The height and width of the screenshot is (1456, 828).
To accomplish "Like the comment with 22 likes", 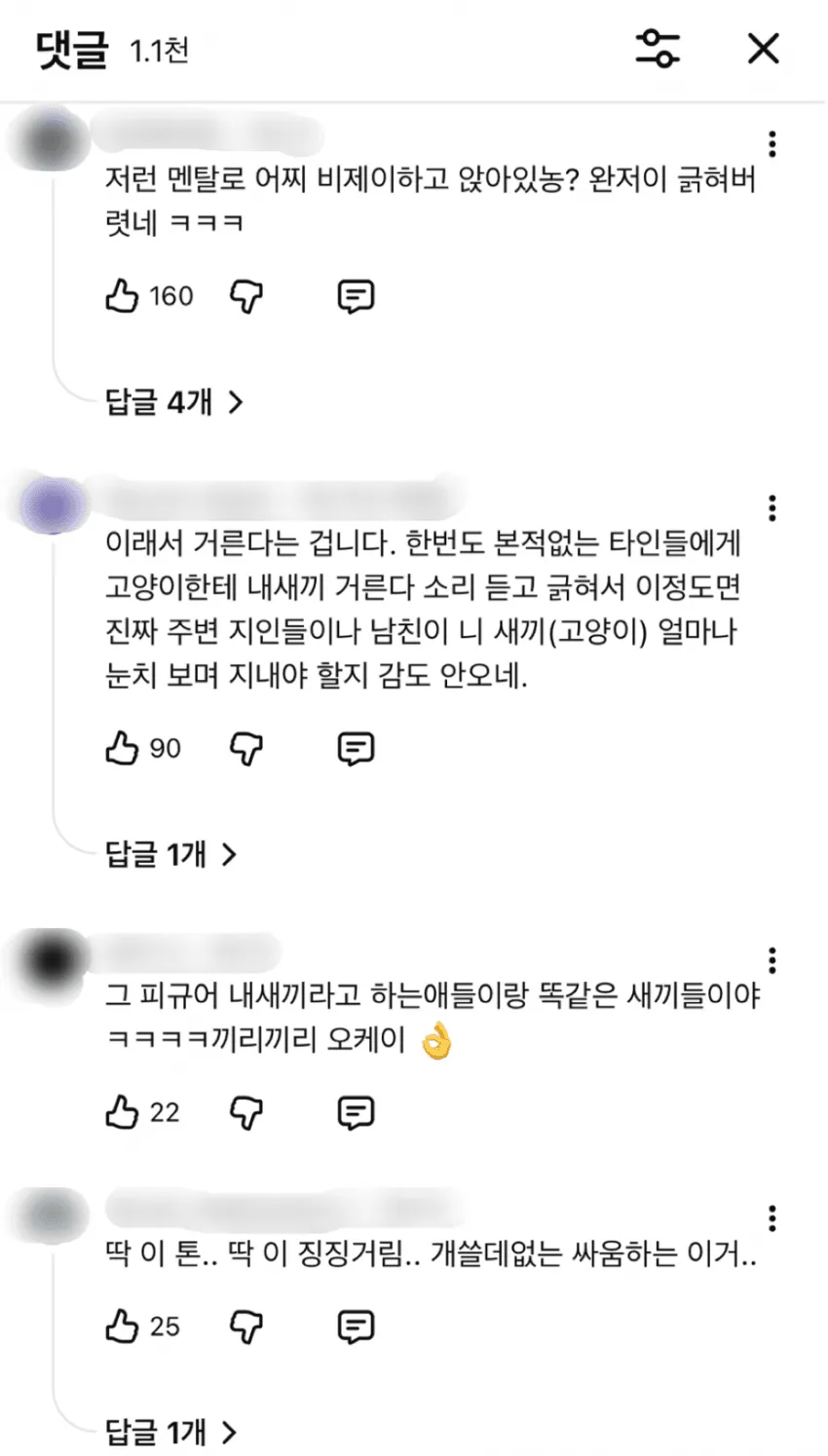I will click(122, 1111).
